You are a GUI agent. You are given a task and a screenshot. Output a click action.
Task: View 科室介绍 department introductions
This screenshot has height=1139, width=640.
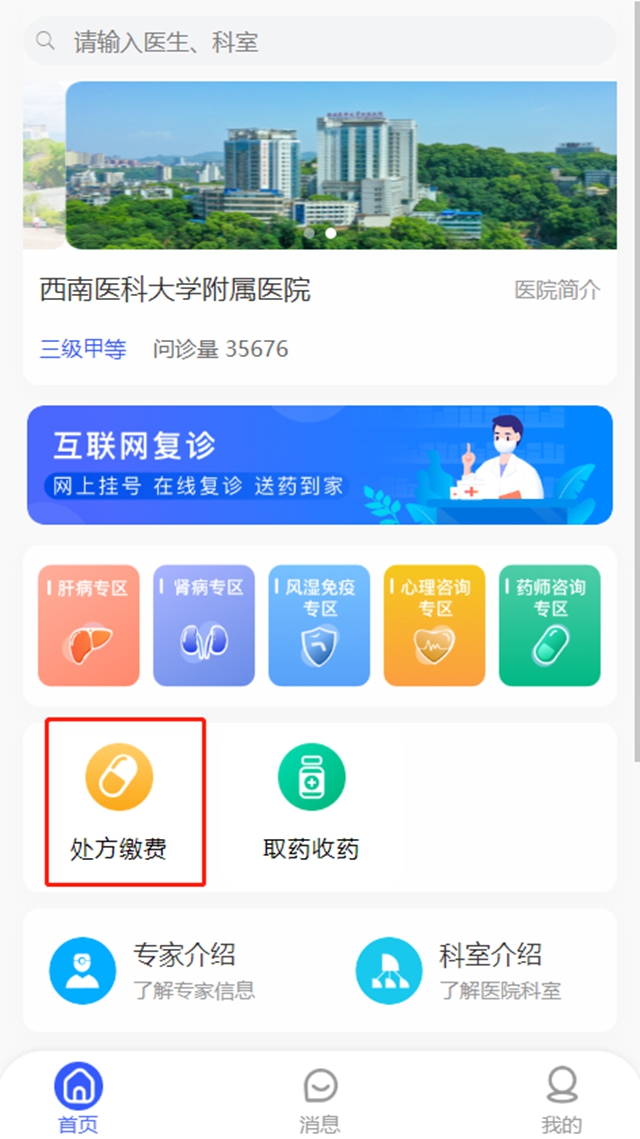pyautogui.click(x=460, y=970)
